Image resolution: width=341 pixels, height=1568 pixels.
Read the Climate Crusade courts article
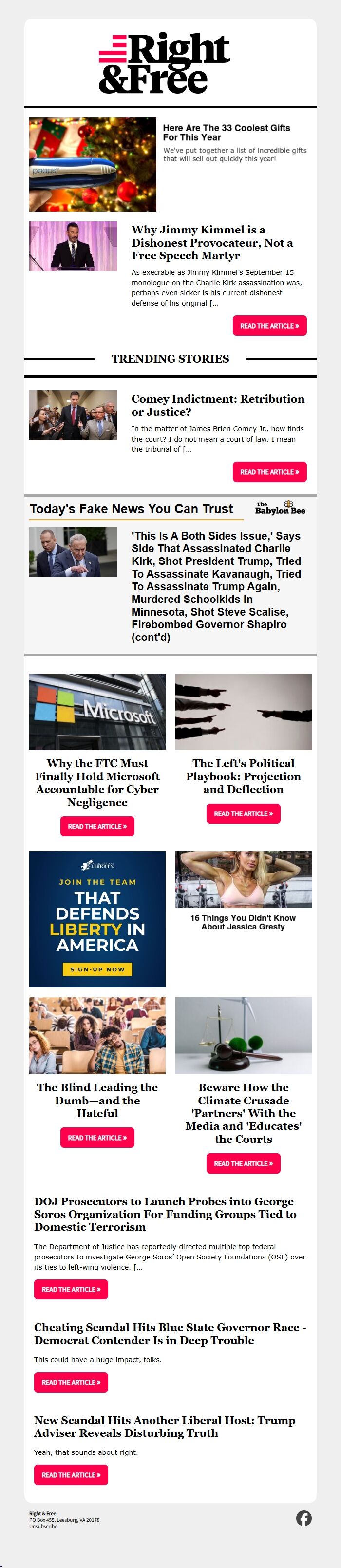click(x=243, y=1163)
